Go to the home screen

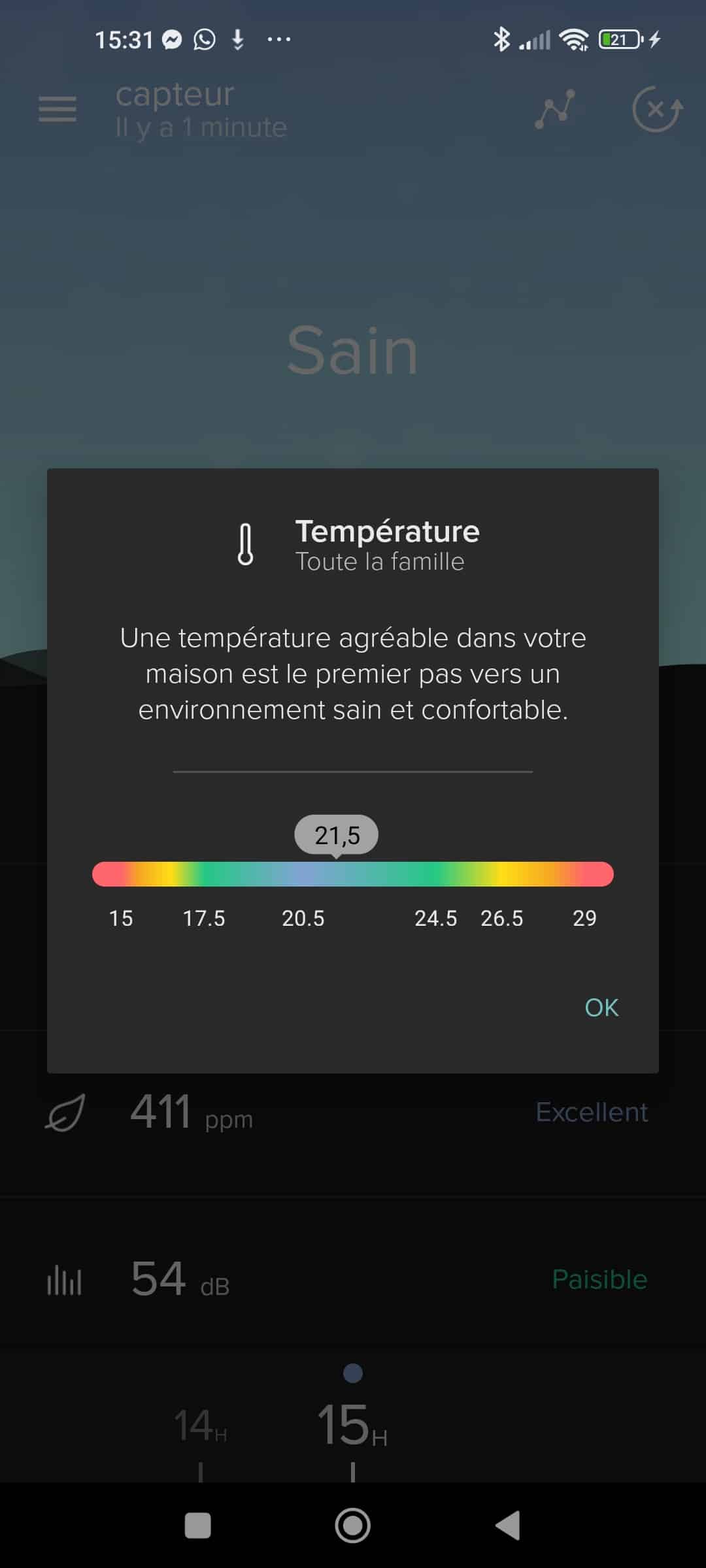pyautogui.click(x=353, y=1526)
